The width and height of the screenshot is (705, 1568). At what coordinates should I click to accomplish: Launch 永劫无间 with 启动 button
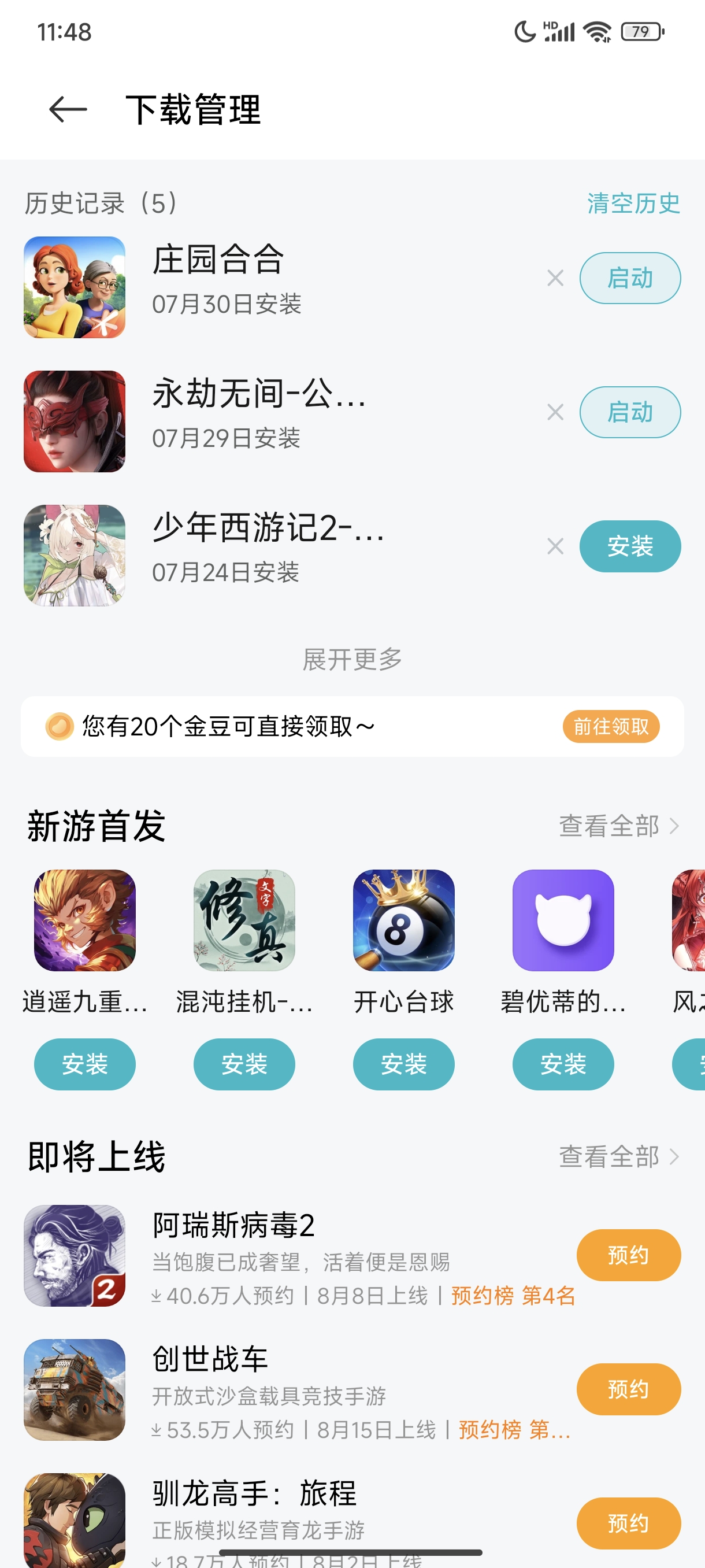coord(629,412)
